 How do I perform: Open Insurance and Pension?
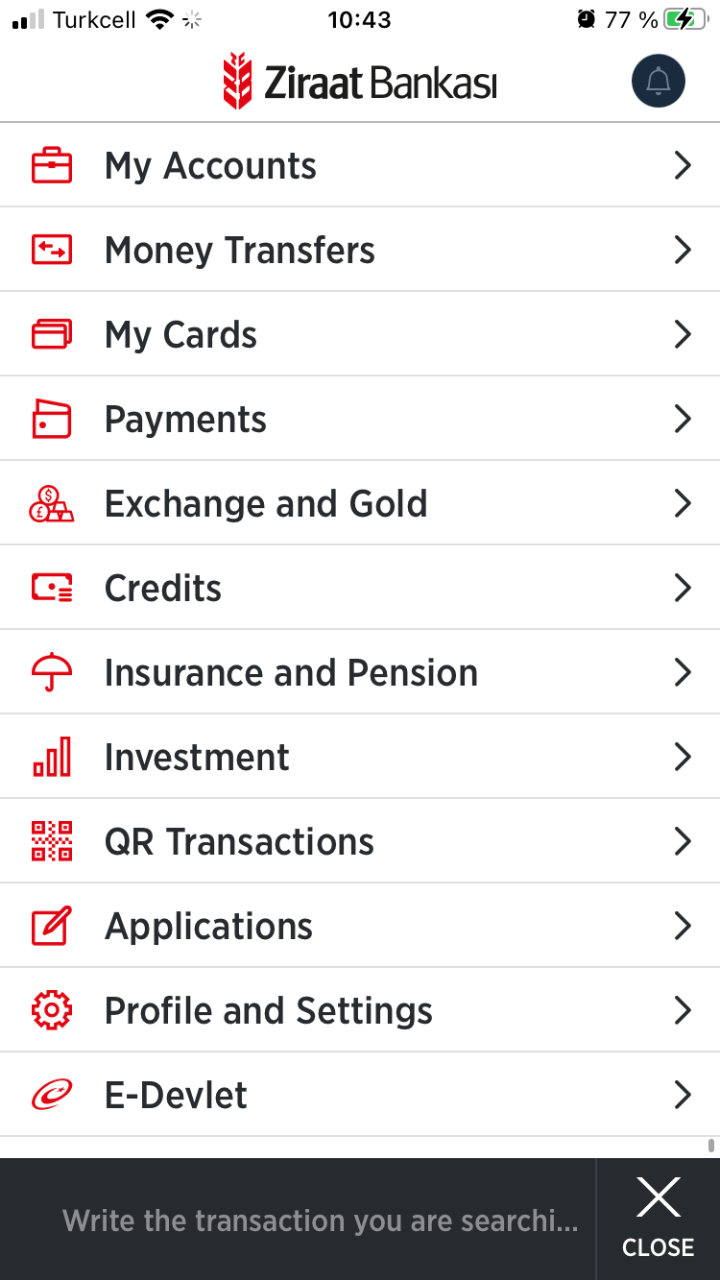tap(360, 672)
